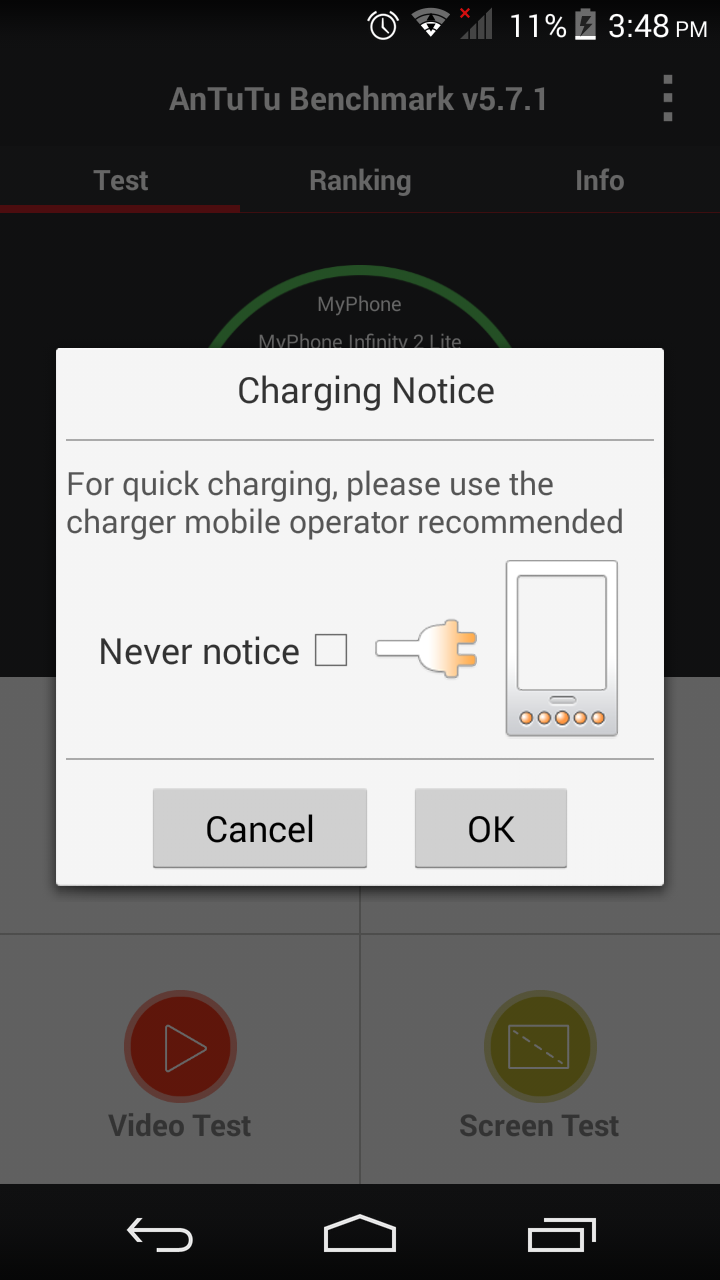This screenshot has height=1280, width=720.
Task: Switch to the Info tab
Action: point(600,181)
